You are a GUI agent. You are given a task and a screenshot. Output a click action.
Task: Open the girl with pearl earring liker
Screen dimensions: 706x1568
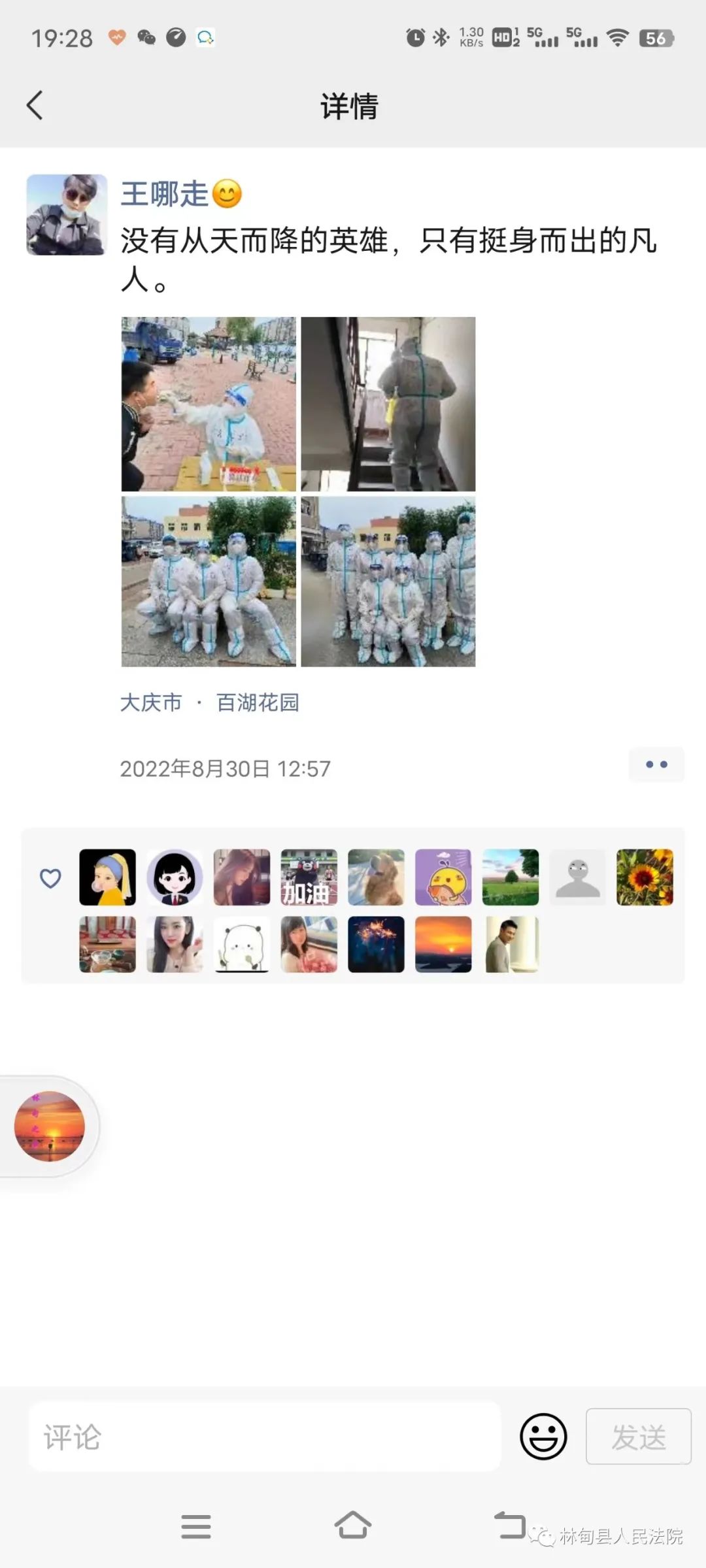(x=107, y=877)
